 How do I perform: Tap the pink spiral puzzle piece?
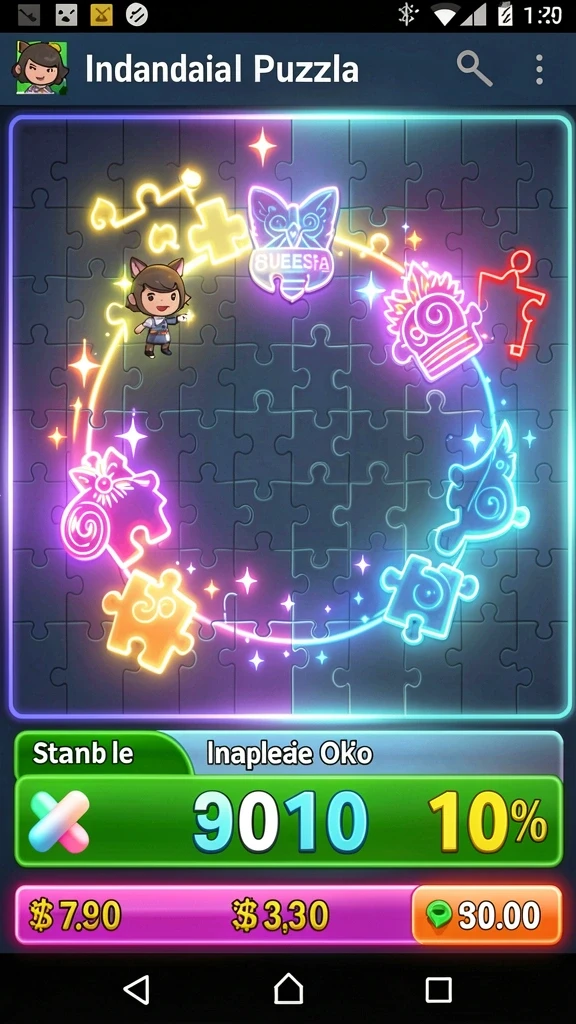[x=114, y=508]
